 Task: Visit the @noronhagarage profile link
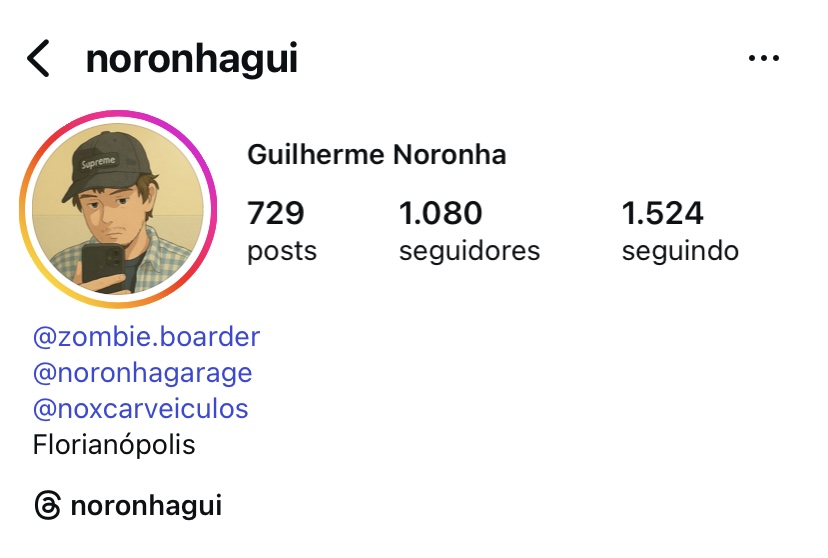[142, 373]
